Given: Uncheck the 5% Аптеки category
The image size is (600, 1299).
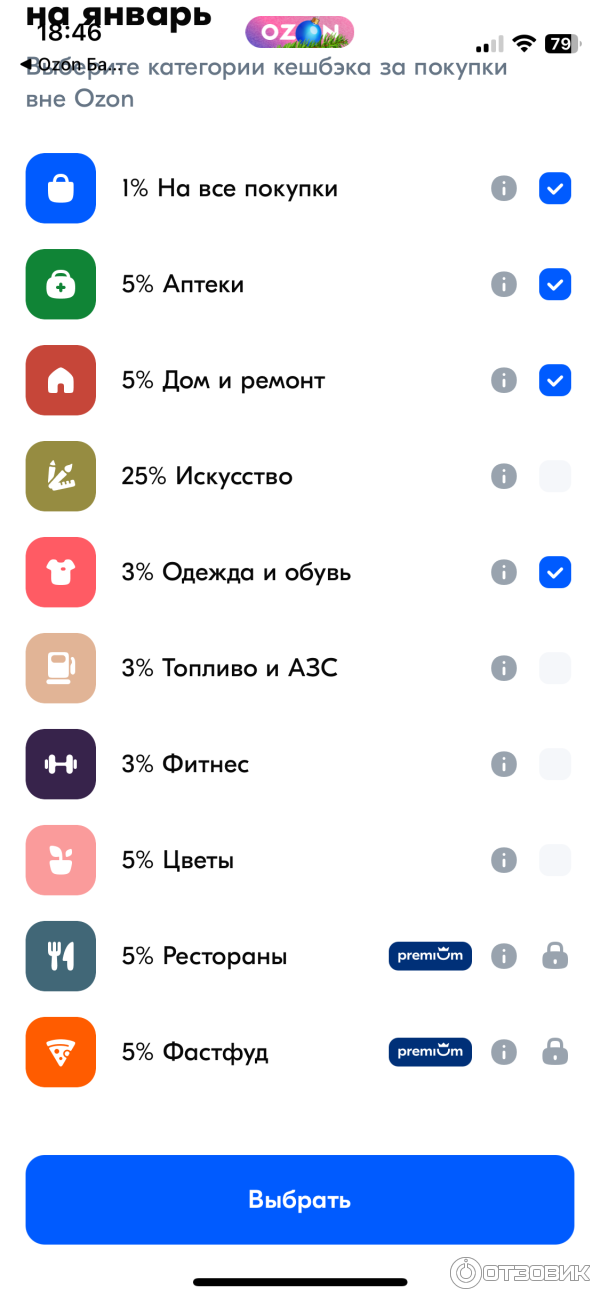Looking at the screenshot, I should click(x=555, y=284).
